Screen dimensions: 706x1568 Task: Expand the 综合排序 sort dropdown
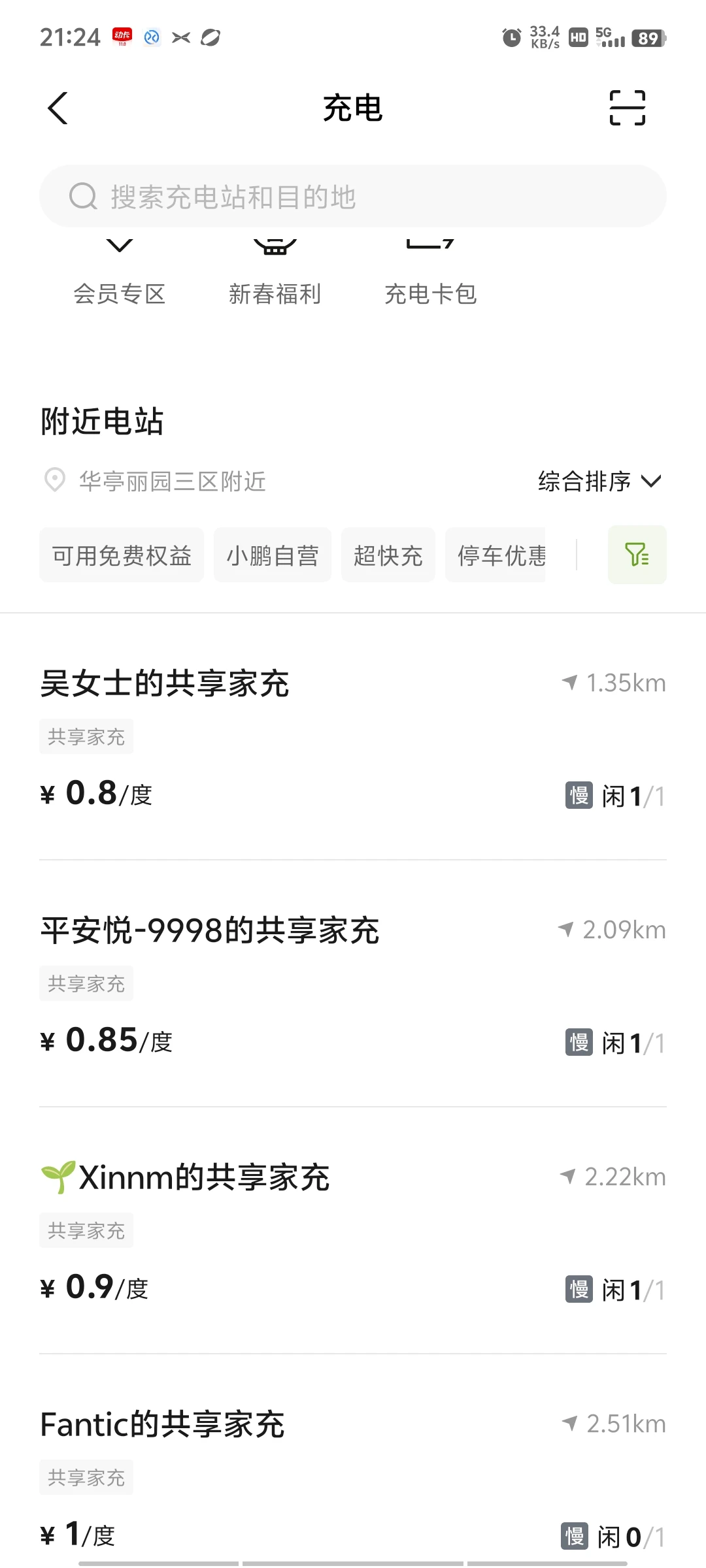pos(599,482)
